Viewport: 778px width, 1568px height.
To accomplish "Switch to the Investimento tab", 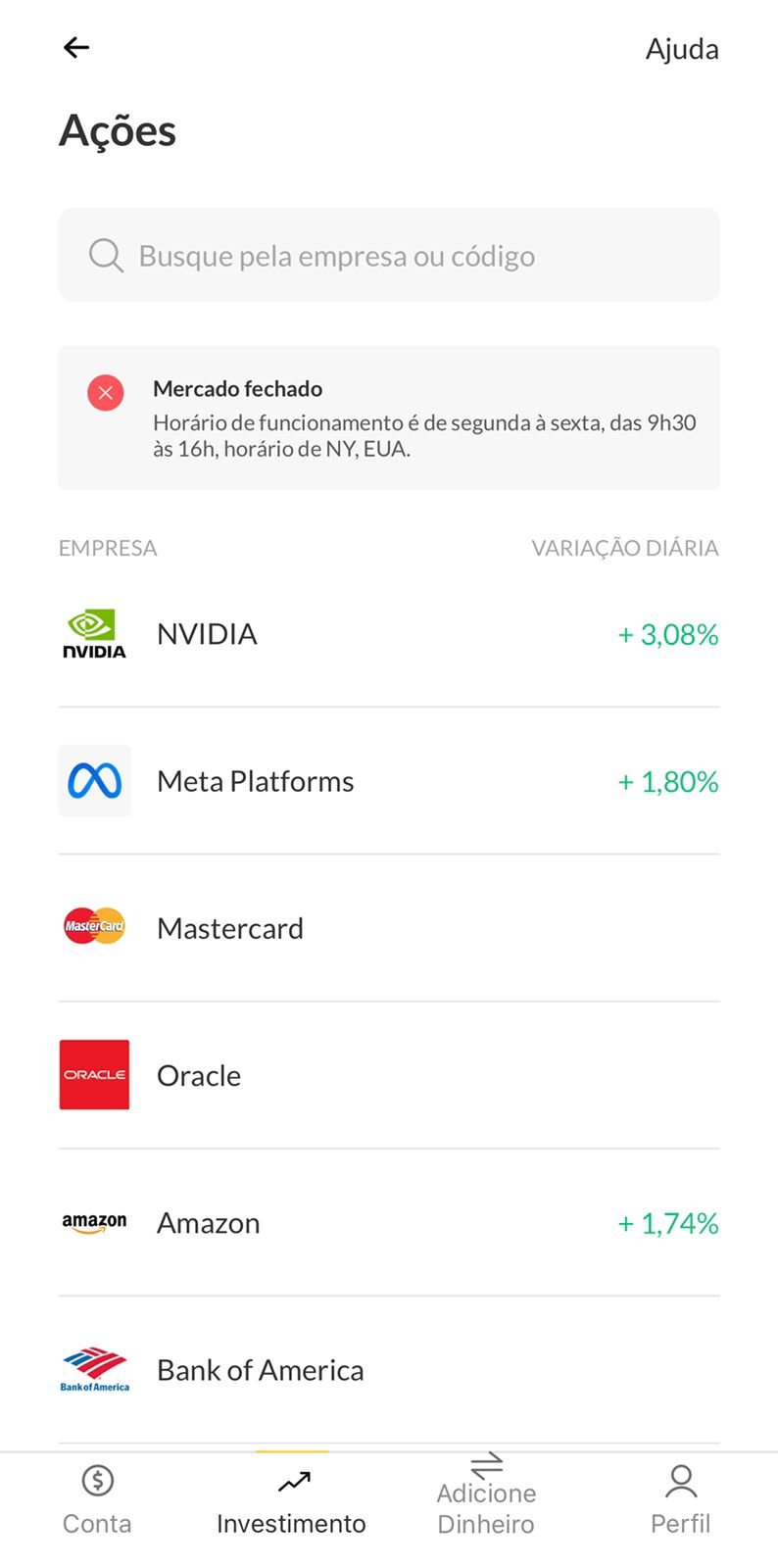I will (x=291, y=1500).
